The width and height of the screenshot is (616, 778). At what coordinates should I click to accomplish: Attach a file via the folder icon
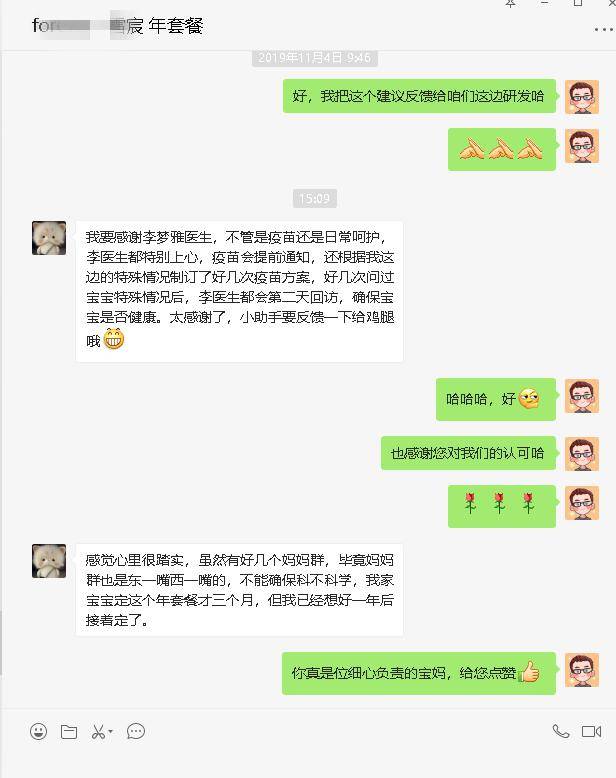[69, 732]
